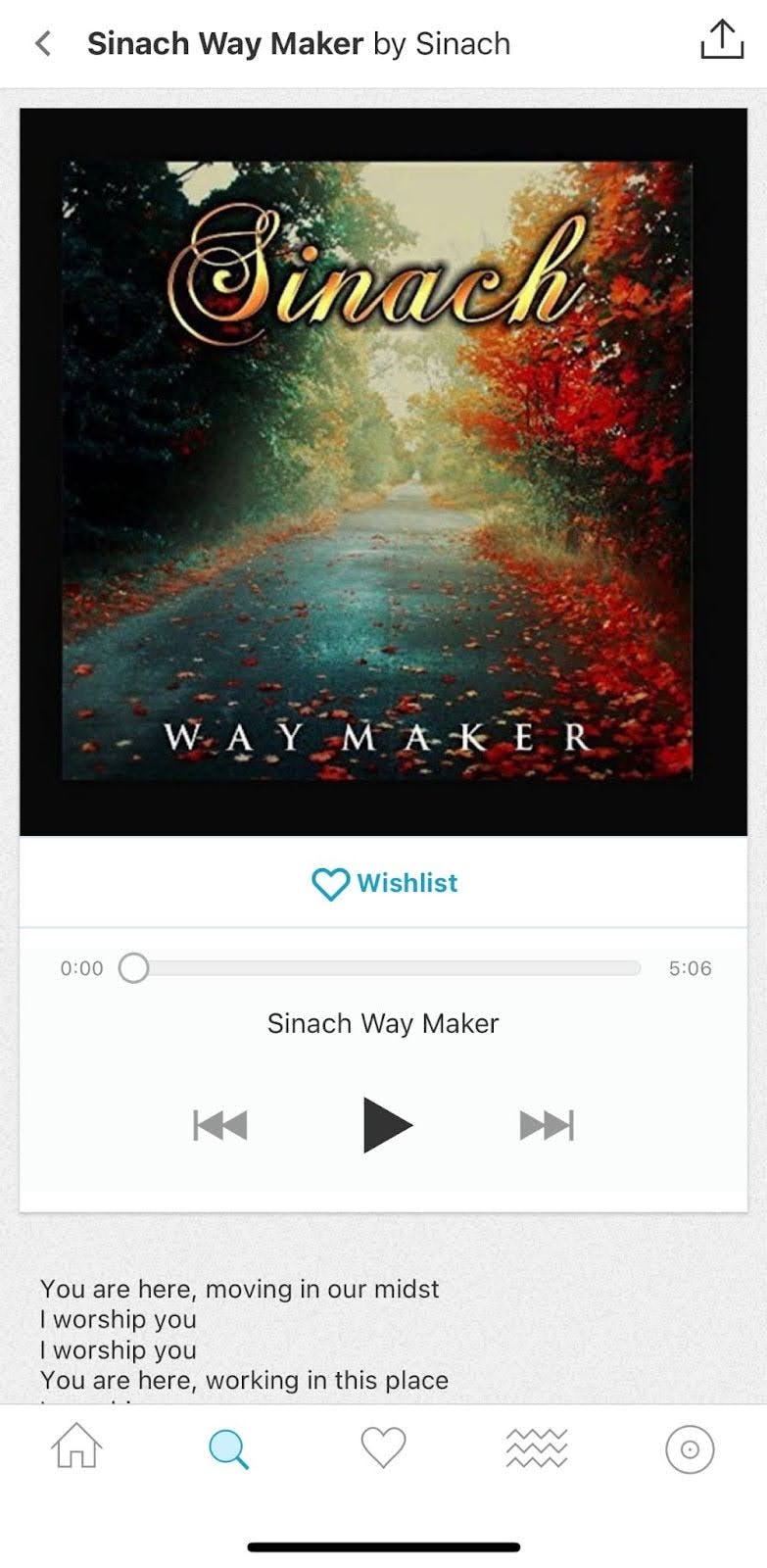Add the song to Wishlist
The height and width of the screenshot is (1568, 767).
[x=384, y=883]
